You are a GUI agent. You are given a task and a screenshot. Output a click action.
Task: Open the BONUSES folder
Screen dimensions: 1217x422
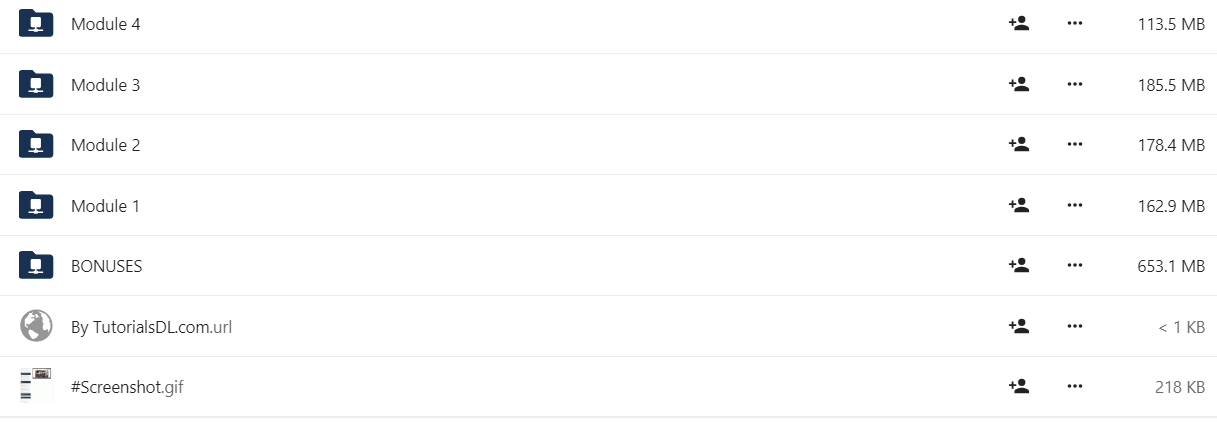click(106, 266)
